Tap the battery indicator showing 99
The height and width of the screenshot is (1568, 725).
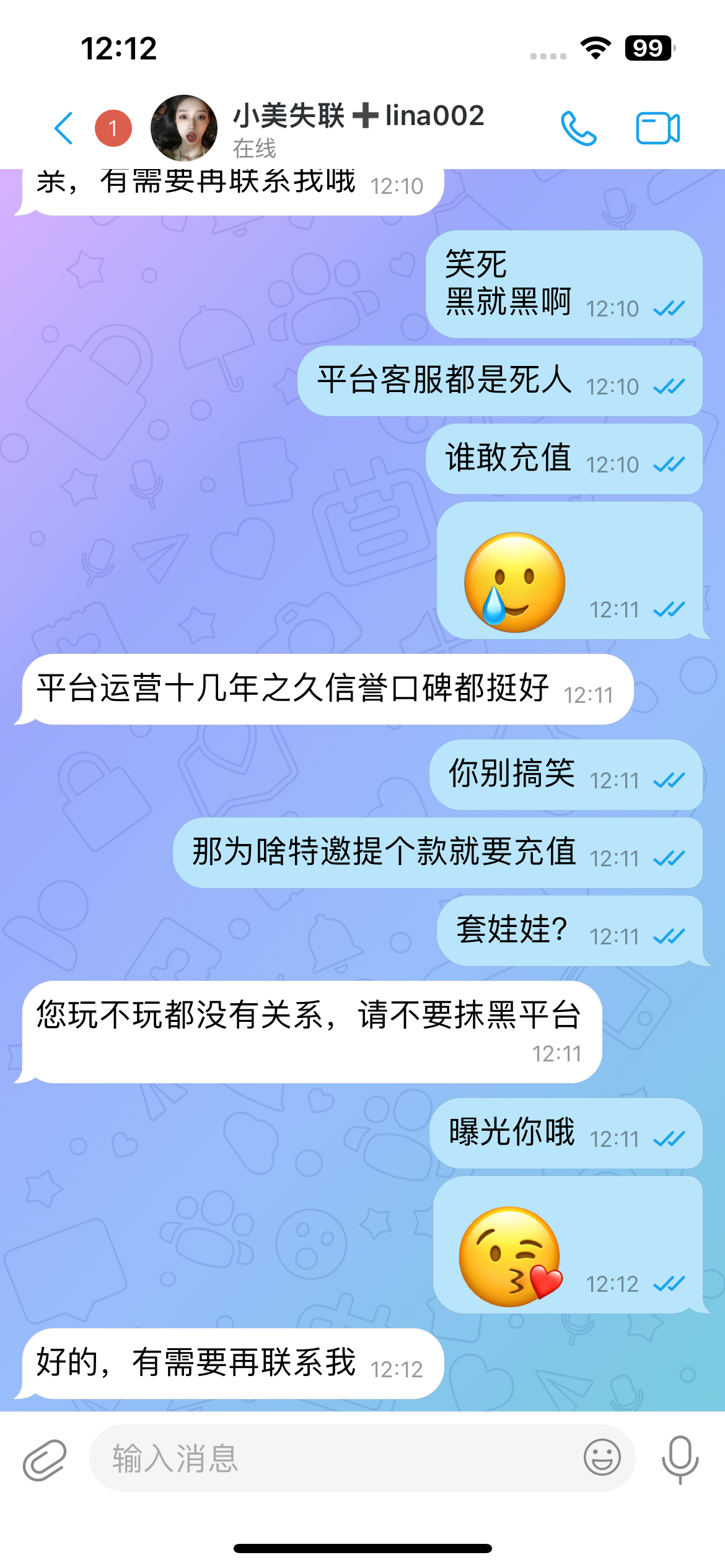647,48
